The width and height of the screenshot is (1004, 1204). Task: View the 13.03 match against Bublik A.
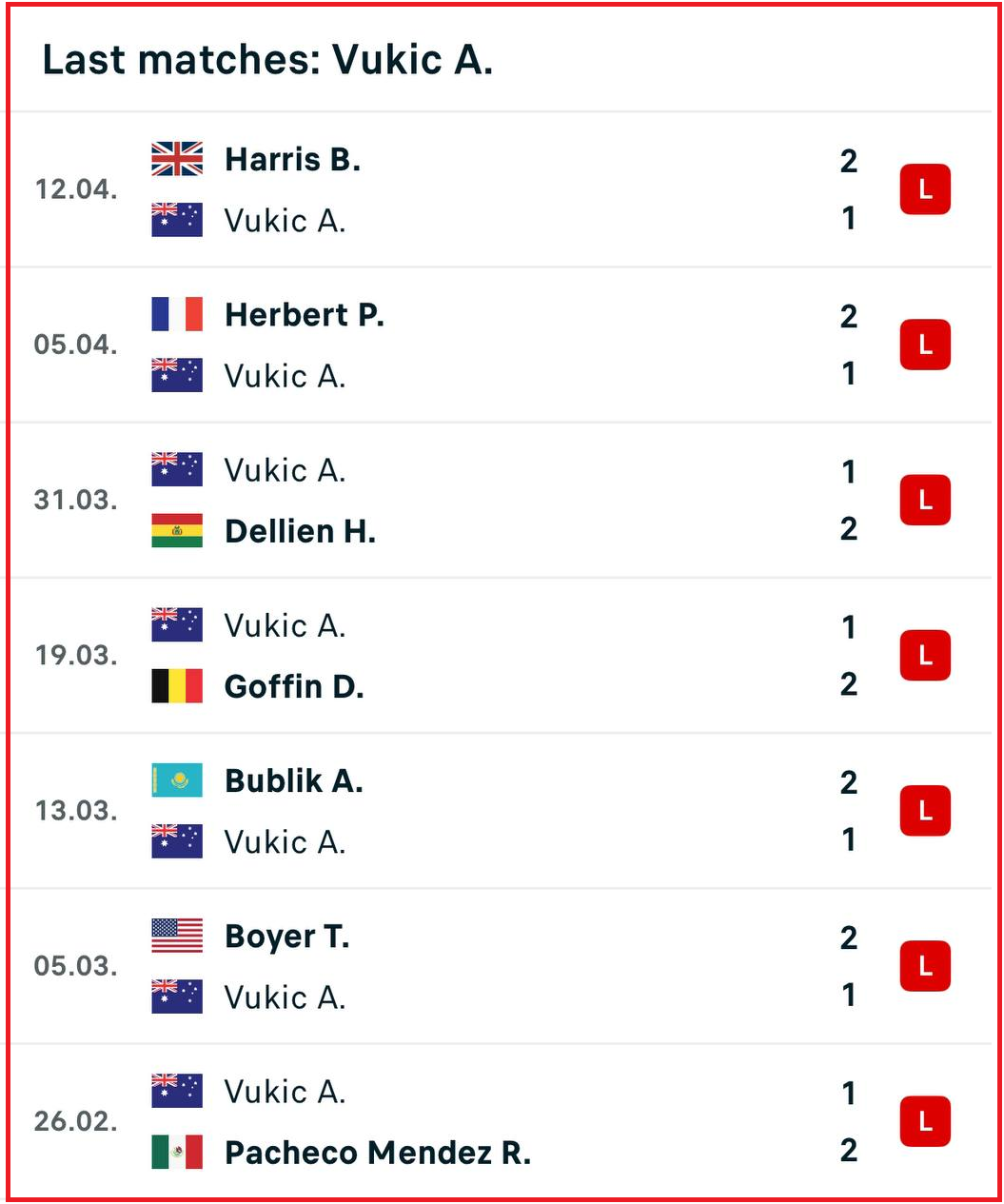[x=502, y=810]
